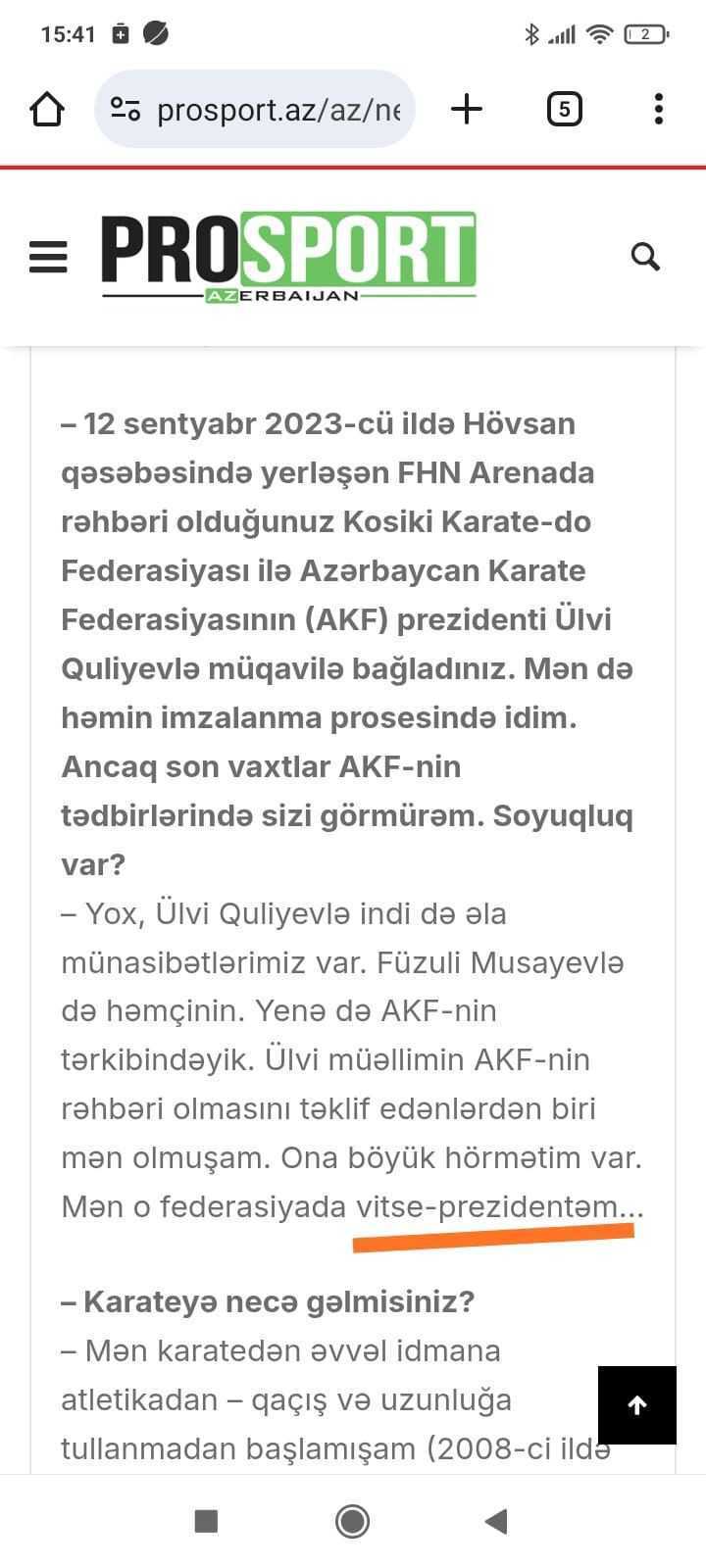
Task: Tap the system home button
Action: click(x=352, y=1521)
